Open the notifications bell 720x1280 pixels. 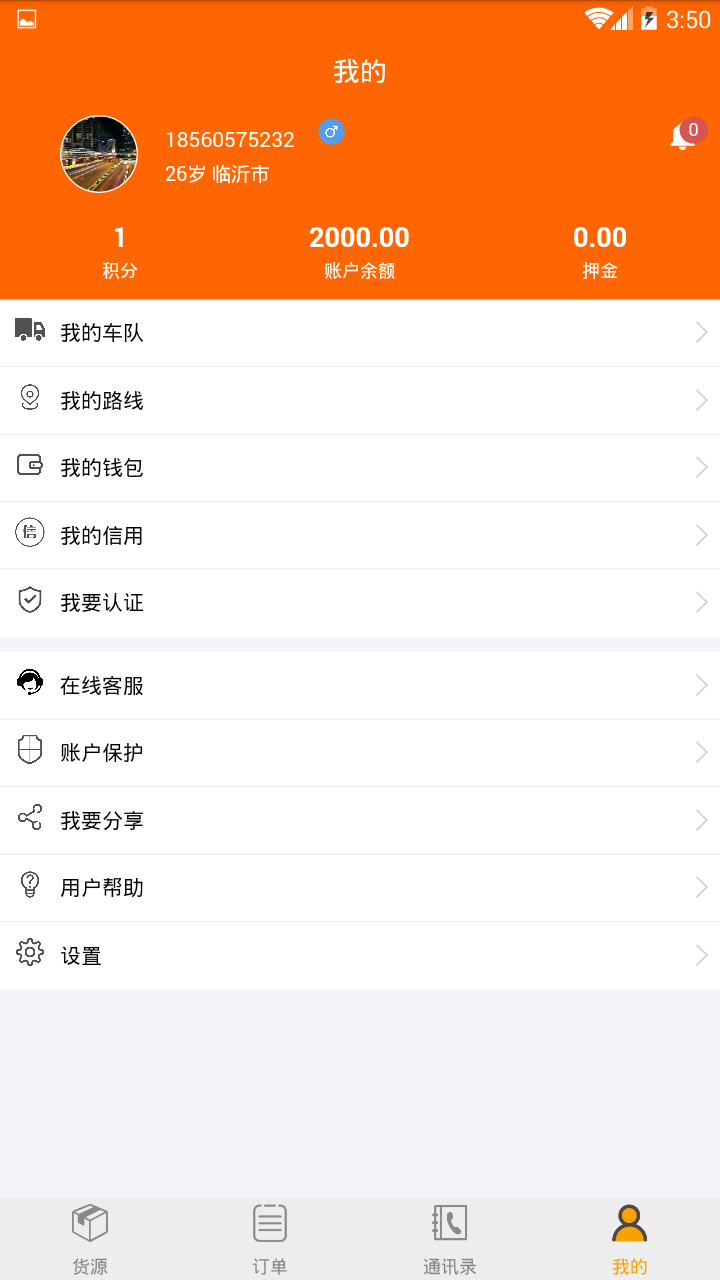(x=683, y=137)
